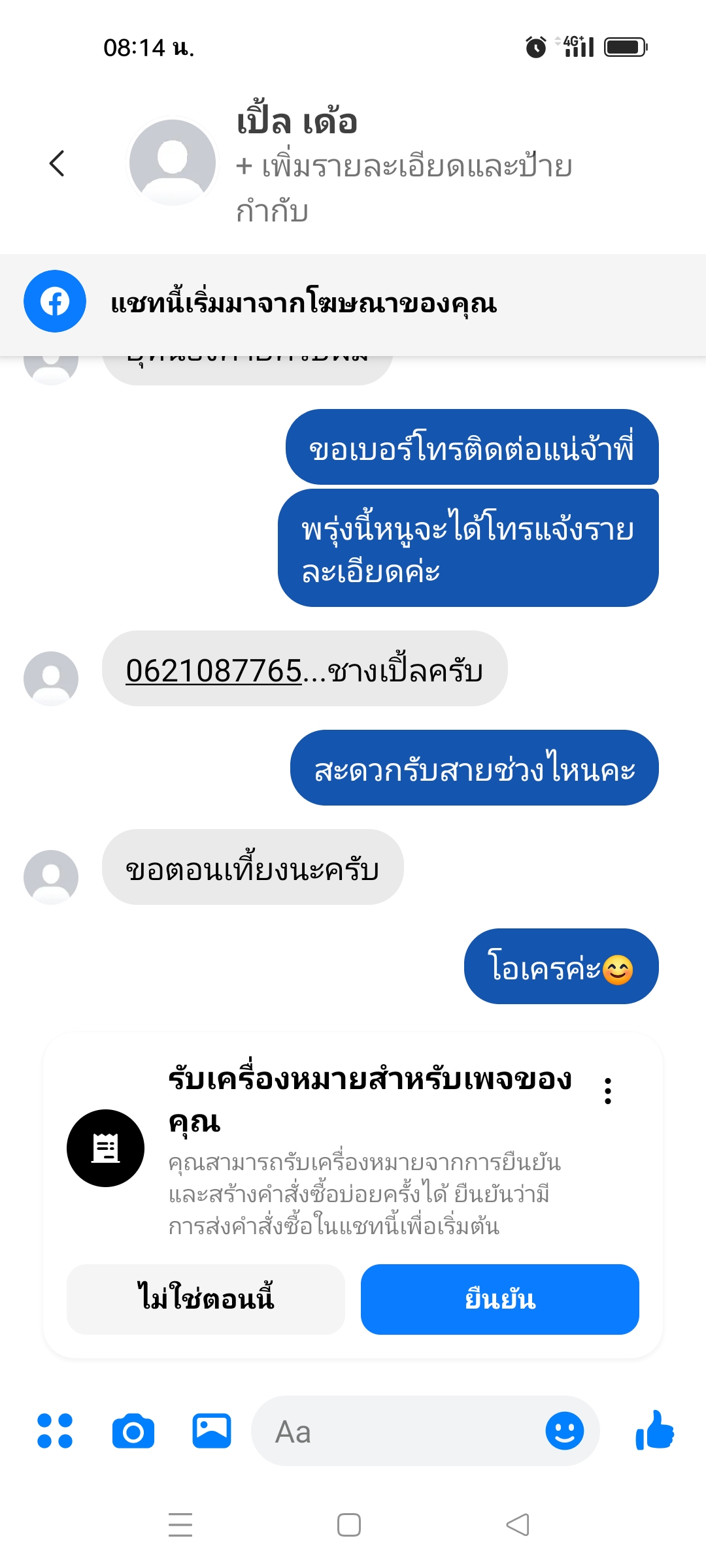This screenshot has width=706, height=1568.
Task: Confirm the order with ยืนยัน button
Action: 499,1299
